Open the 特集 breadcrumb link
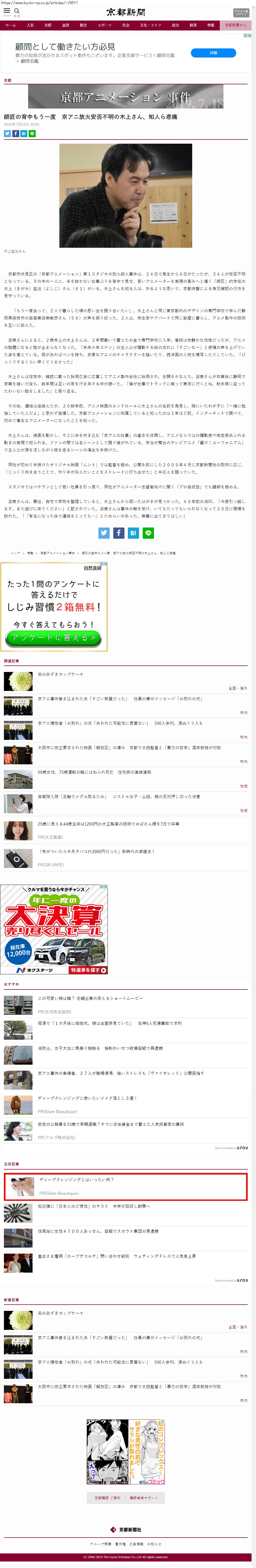 coord(30,553)
